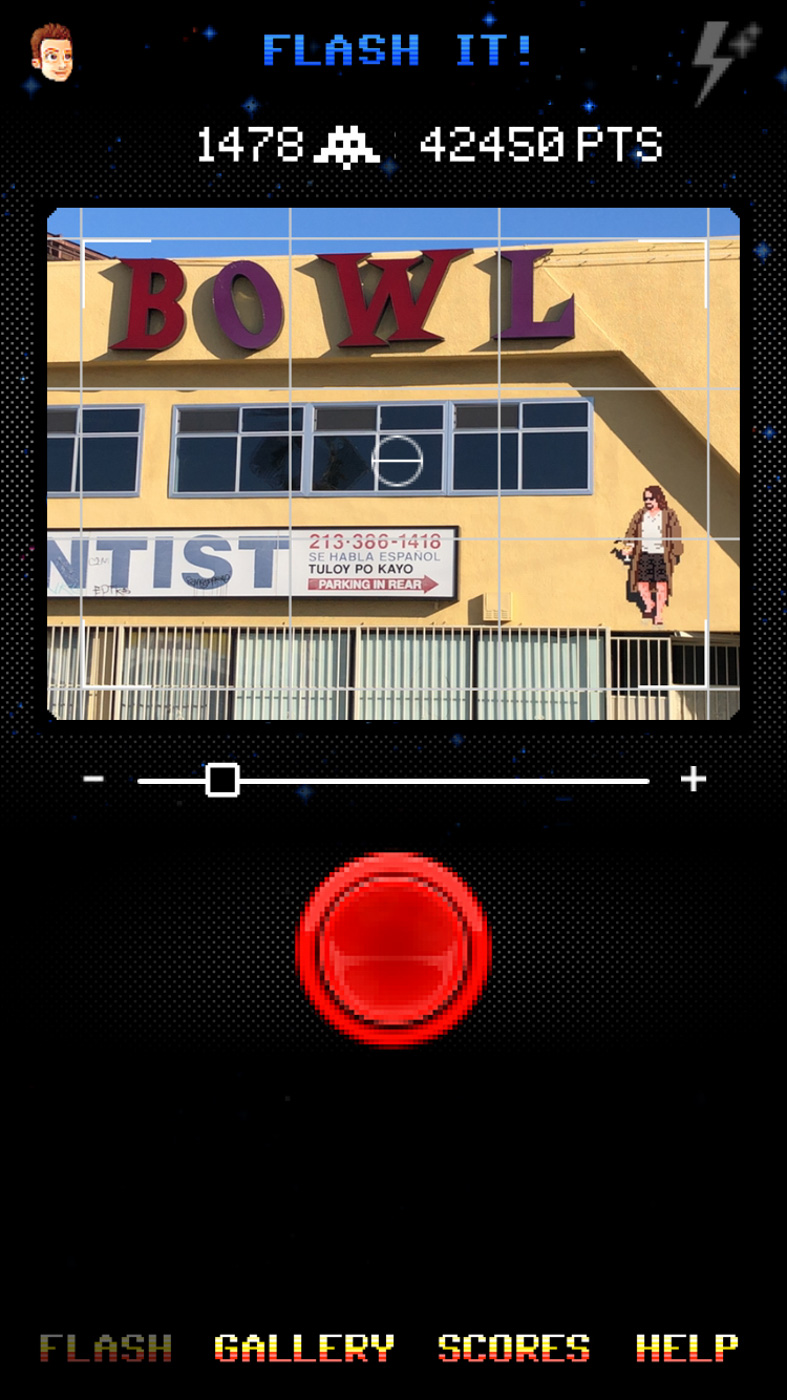The image size is (787, 1400).
Task: Go to the Help tab
Action: [687, 1348]
